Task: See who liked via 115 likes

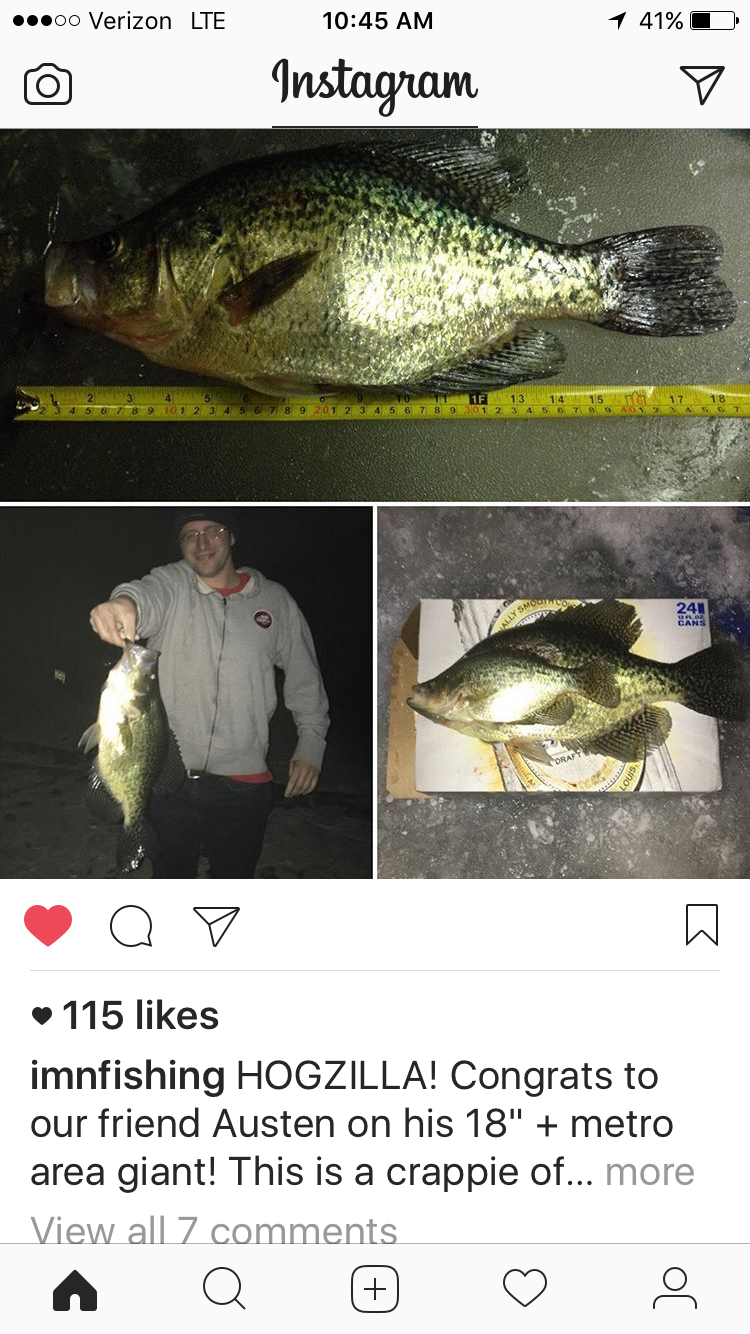Action: [x=125, y=1016]
